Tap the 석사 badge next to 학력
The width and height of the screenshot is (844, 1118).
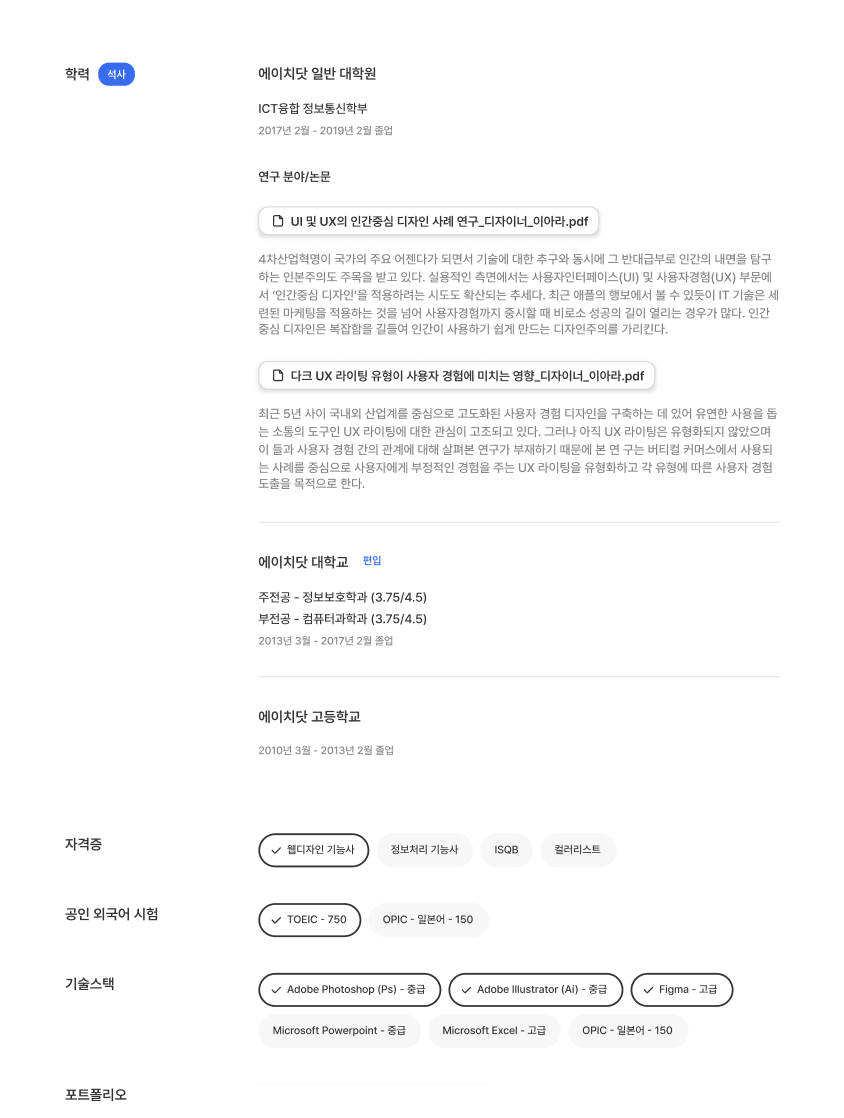click(116, 74)
